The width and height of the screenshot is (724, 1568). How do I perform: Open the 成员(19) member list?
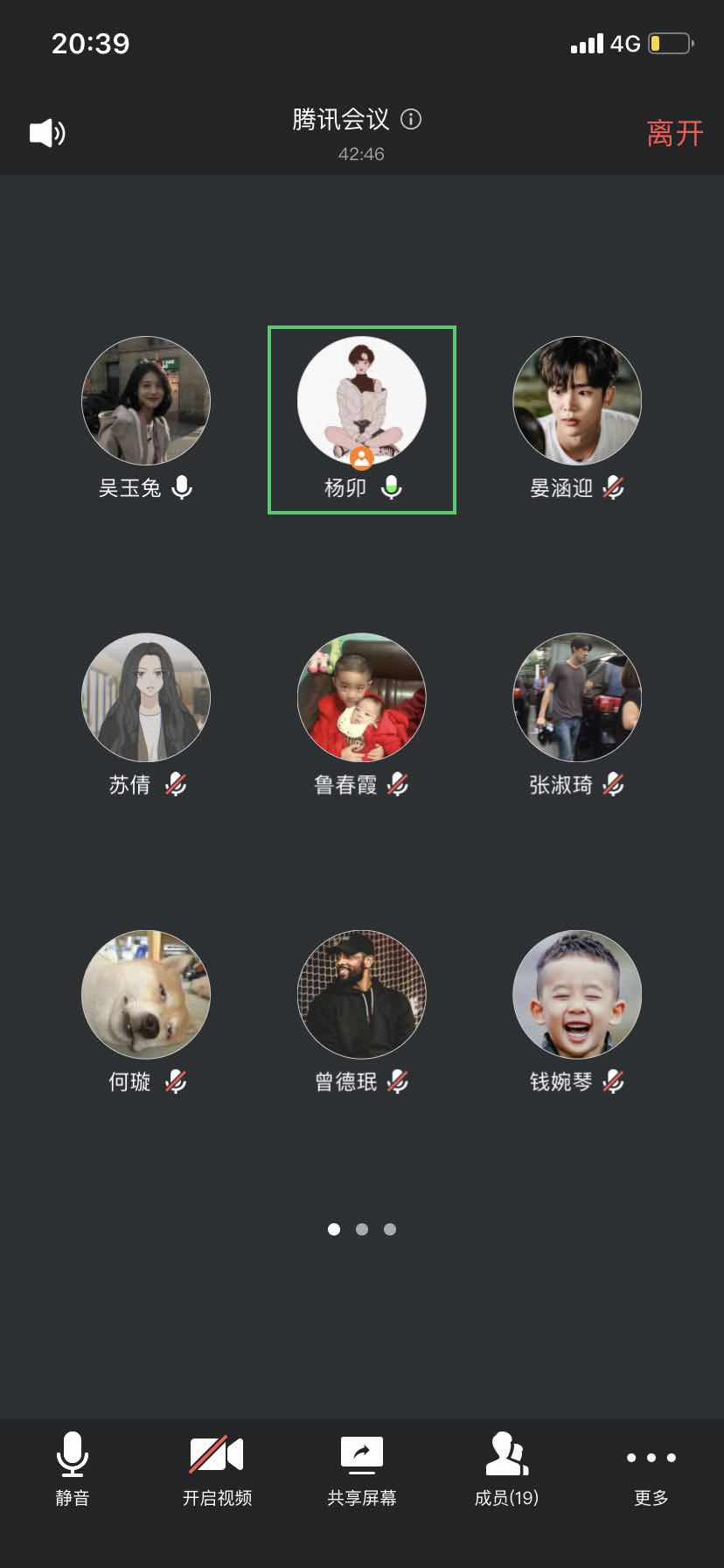[x=506, y=1470]
